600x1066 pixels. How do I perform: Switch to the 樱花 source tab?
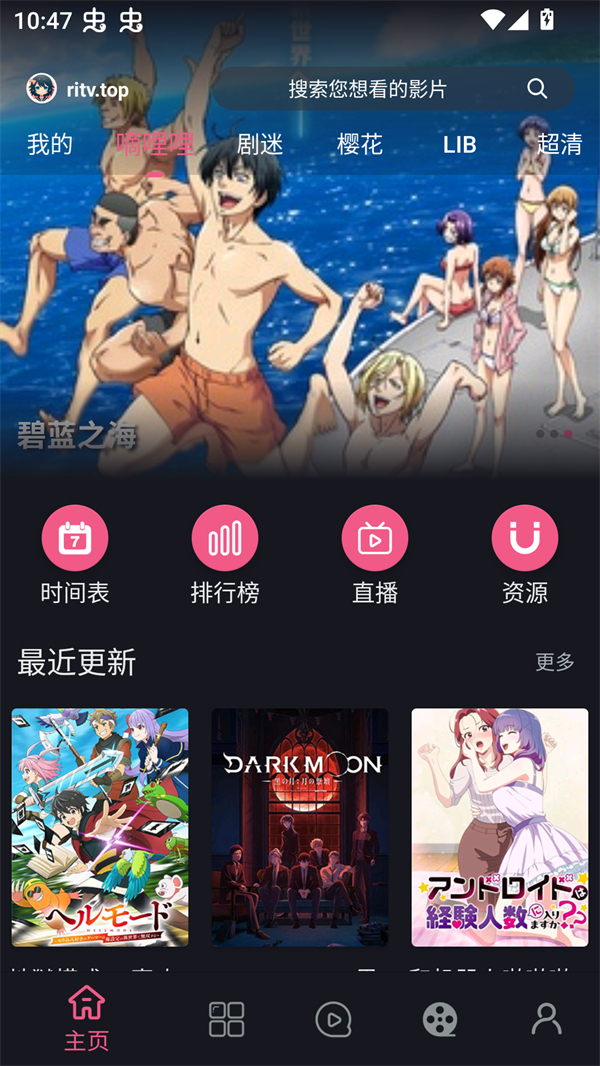pyautogui.click(x=360, y=144)
